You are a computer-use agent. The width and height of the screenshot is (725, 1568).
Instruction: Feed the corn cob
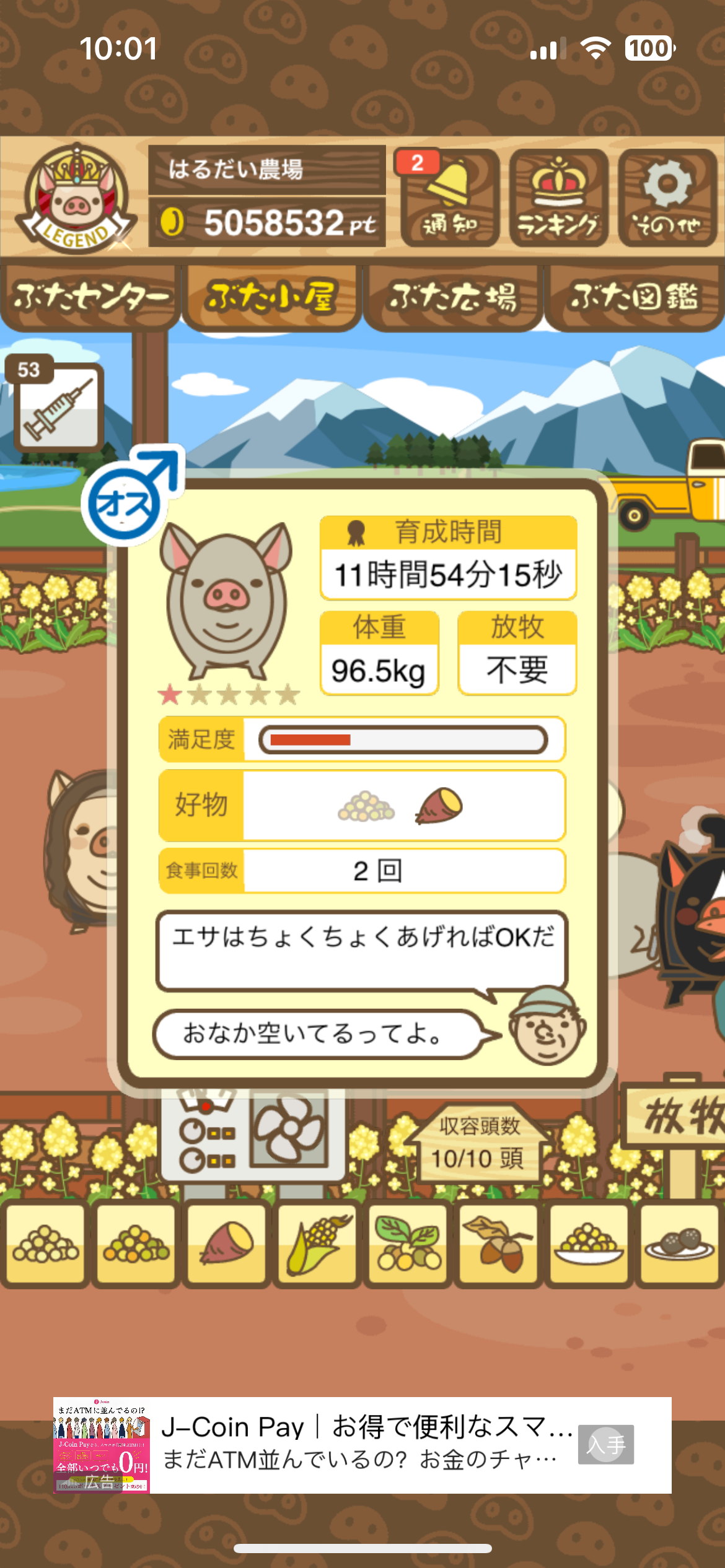[x=317, y=1243]
